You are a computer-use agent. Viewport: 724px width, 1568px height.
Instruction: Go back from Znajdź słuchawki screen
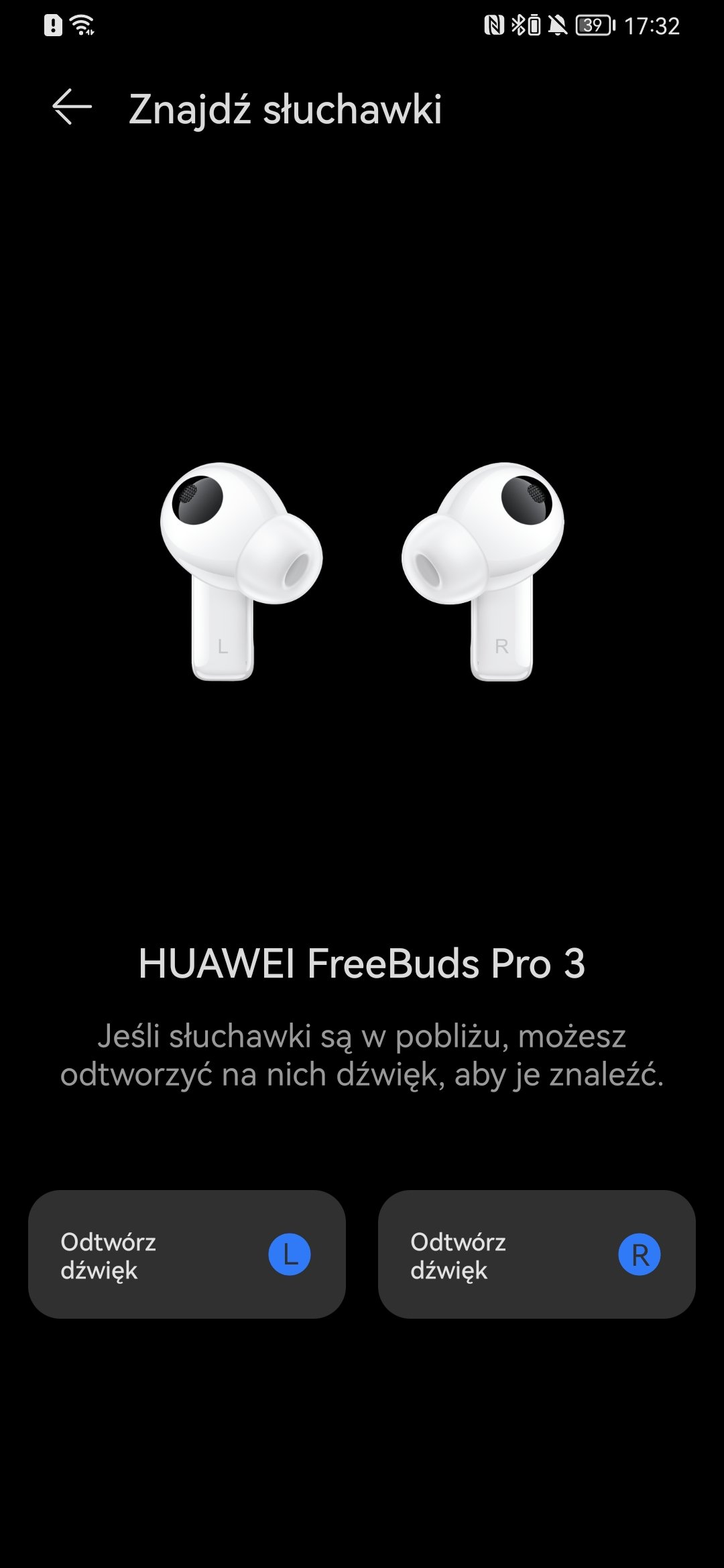[72, 107]
